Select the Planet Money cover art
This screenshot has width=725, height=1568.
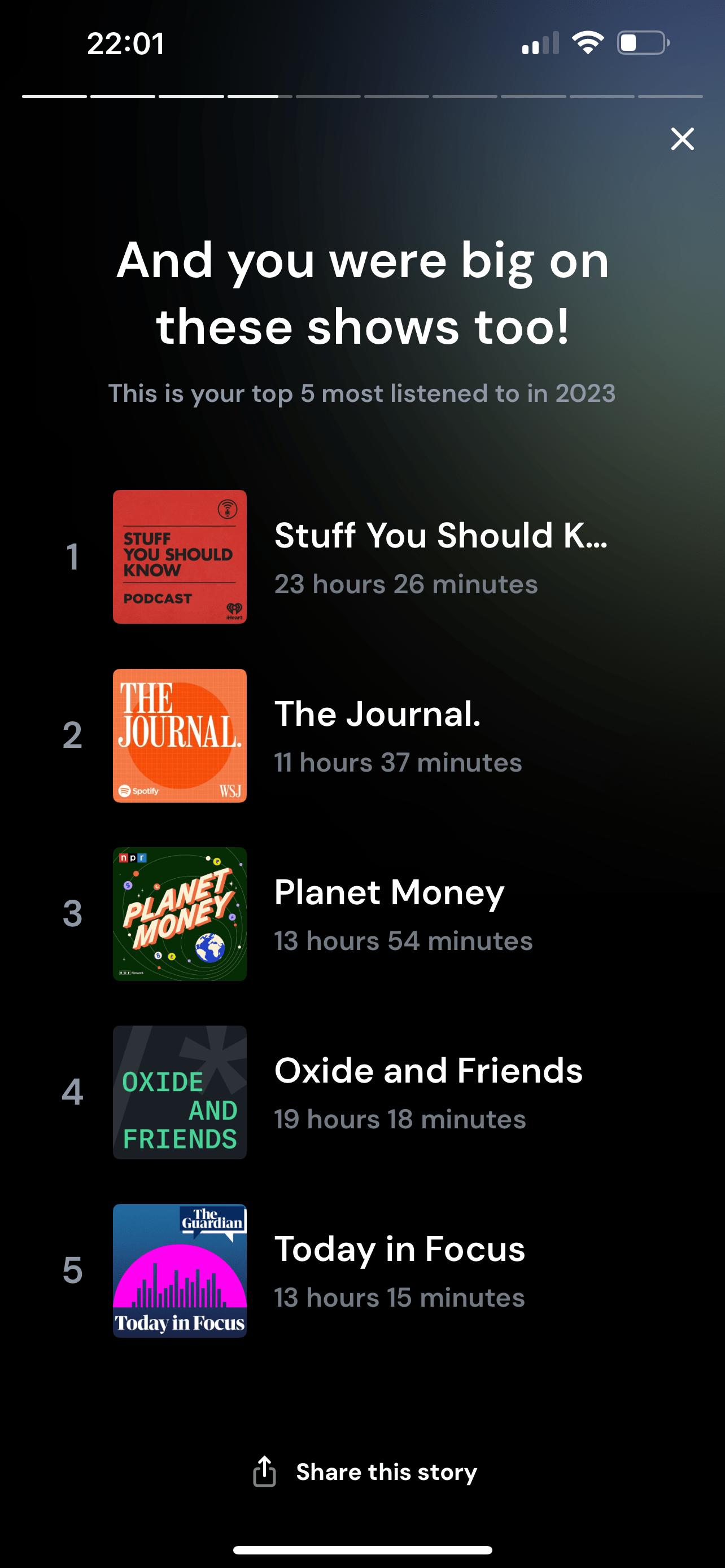click(x=180, y=913)
